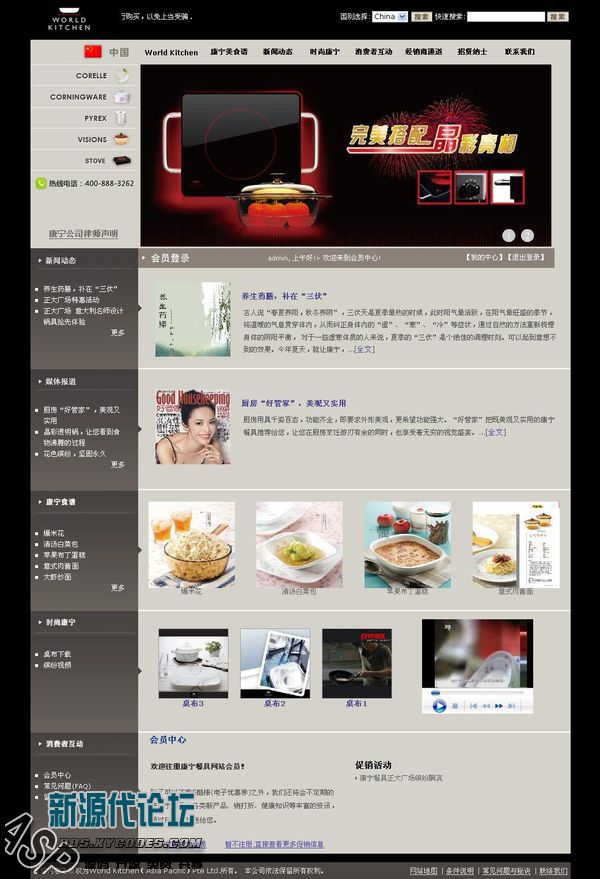Image resolution: width=600 pixels, height=879 pixels.
Task: Open the 网站地图 footer link
Action: [423, 871]
